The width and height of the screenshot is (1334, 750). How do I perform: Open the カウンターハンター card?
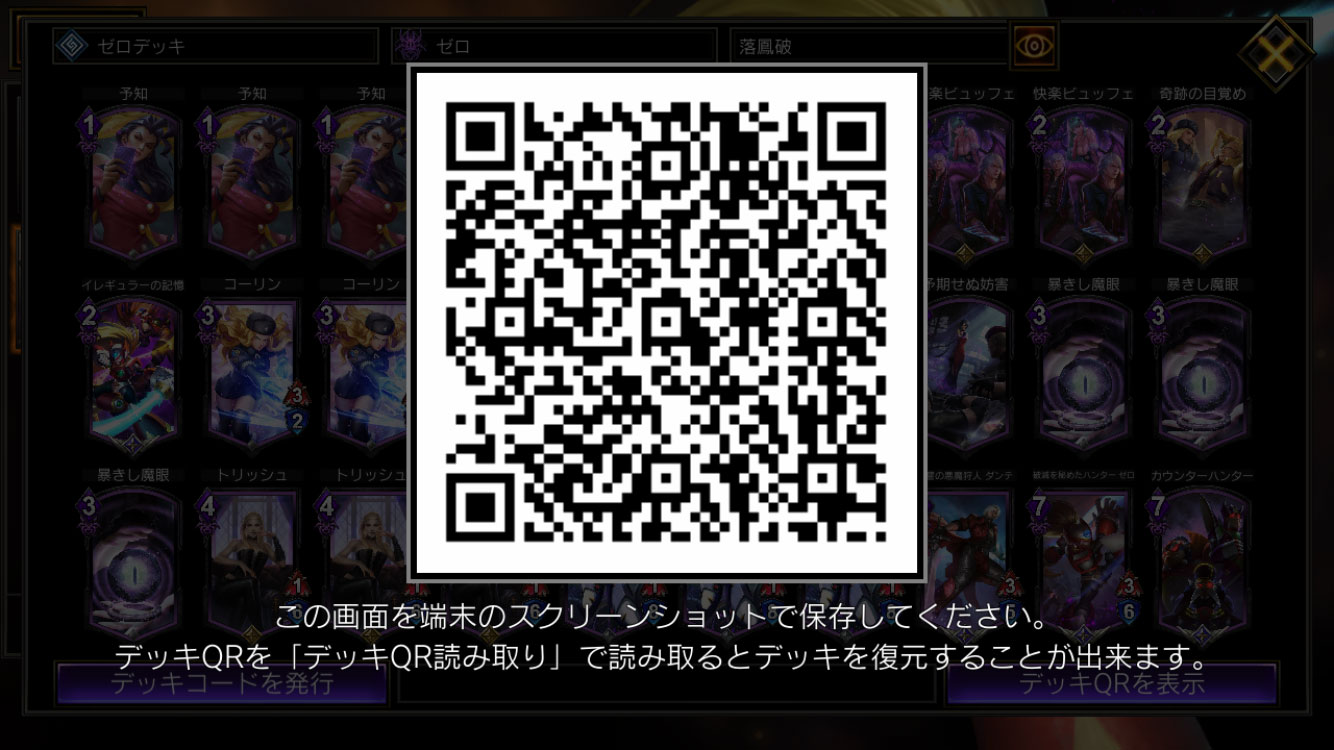click(x=1203, y=558)
